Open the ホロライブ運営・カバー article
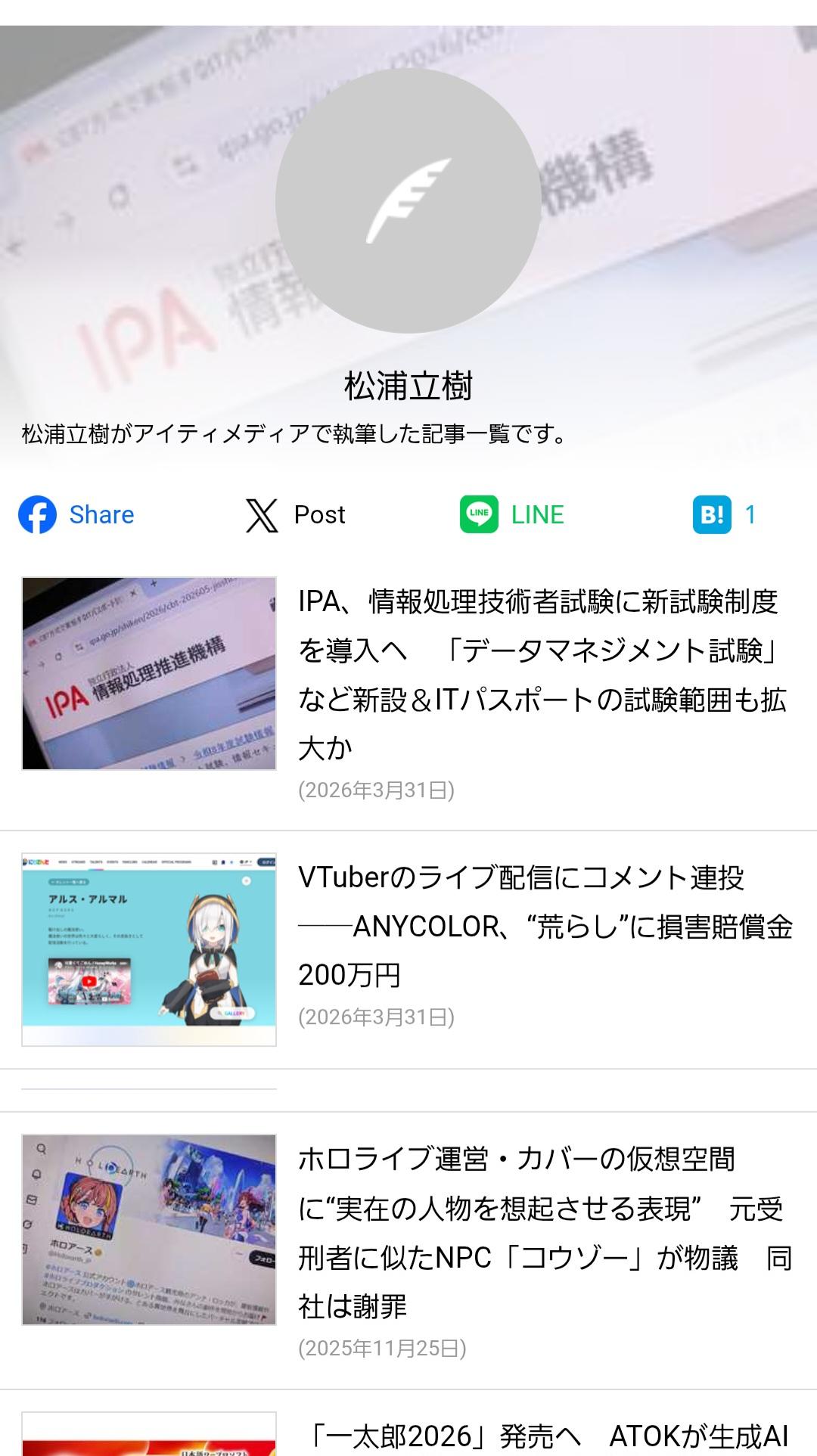 [x=545, y=1233]
